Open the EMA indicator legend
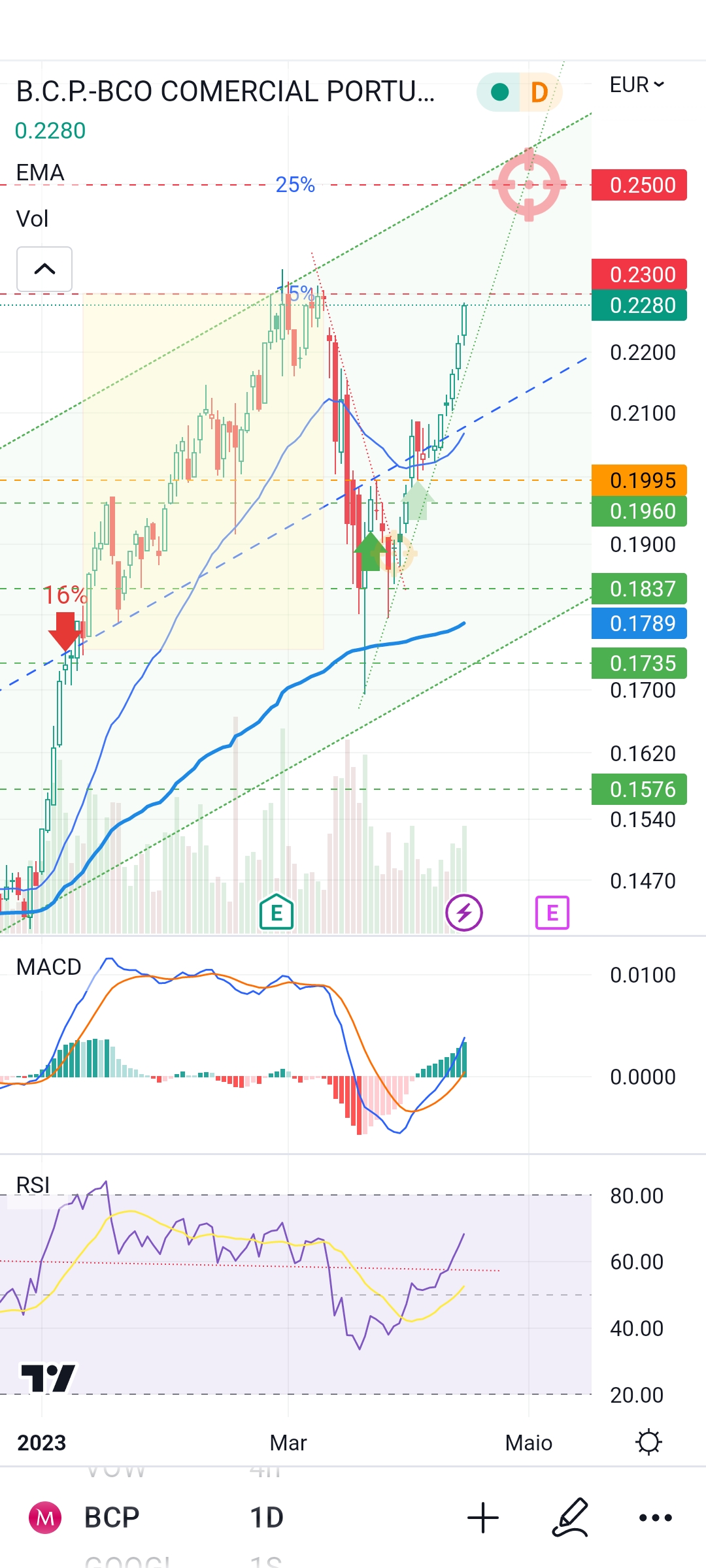 [x=41, y=172]
